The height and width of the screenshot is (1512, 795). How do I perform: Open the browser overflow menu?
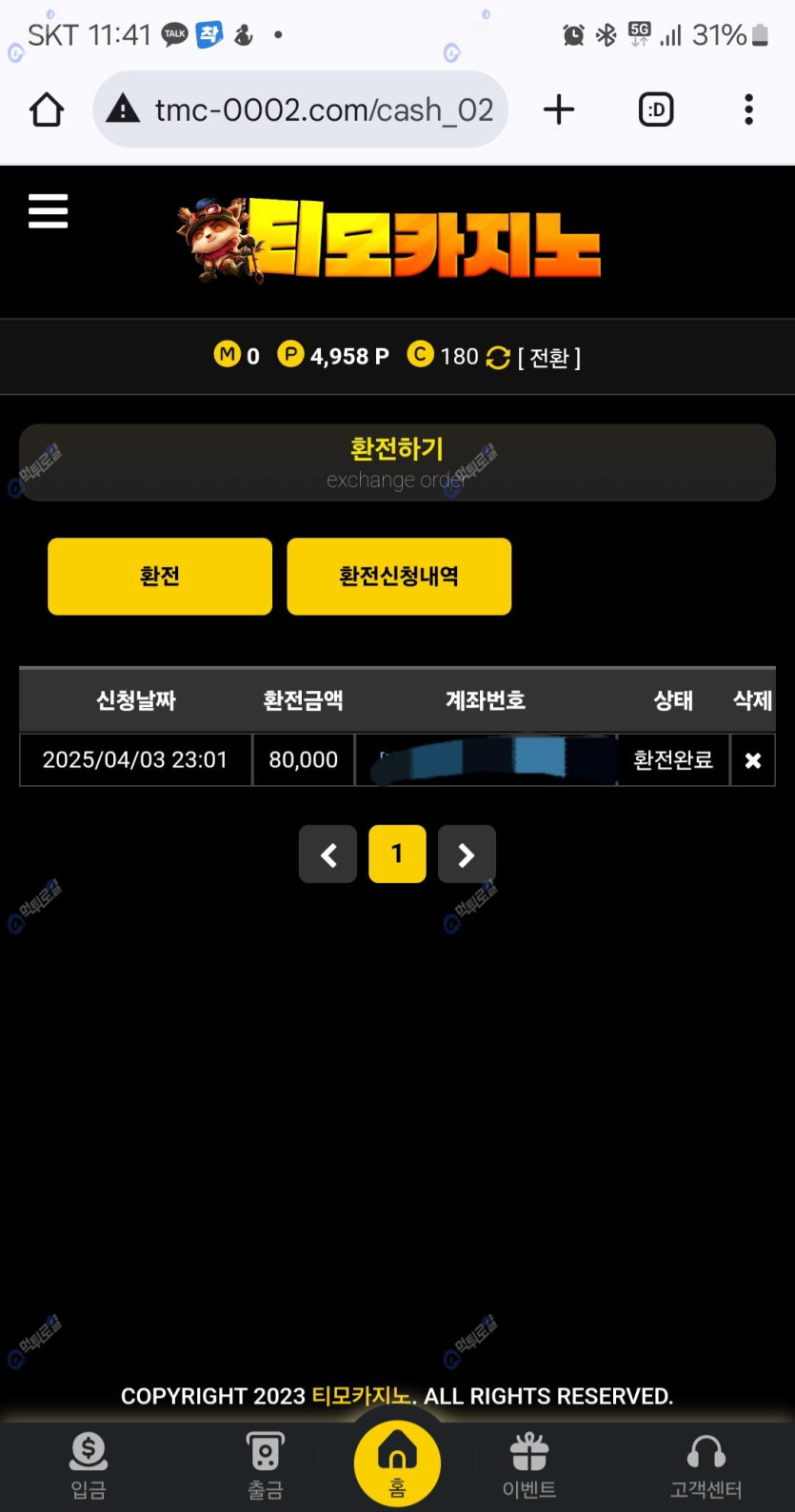coord(748,110)
